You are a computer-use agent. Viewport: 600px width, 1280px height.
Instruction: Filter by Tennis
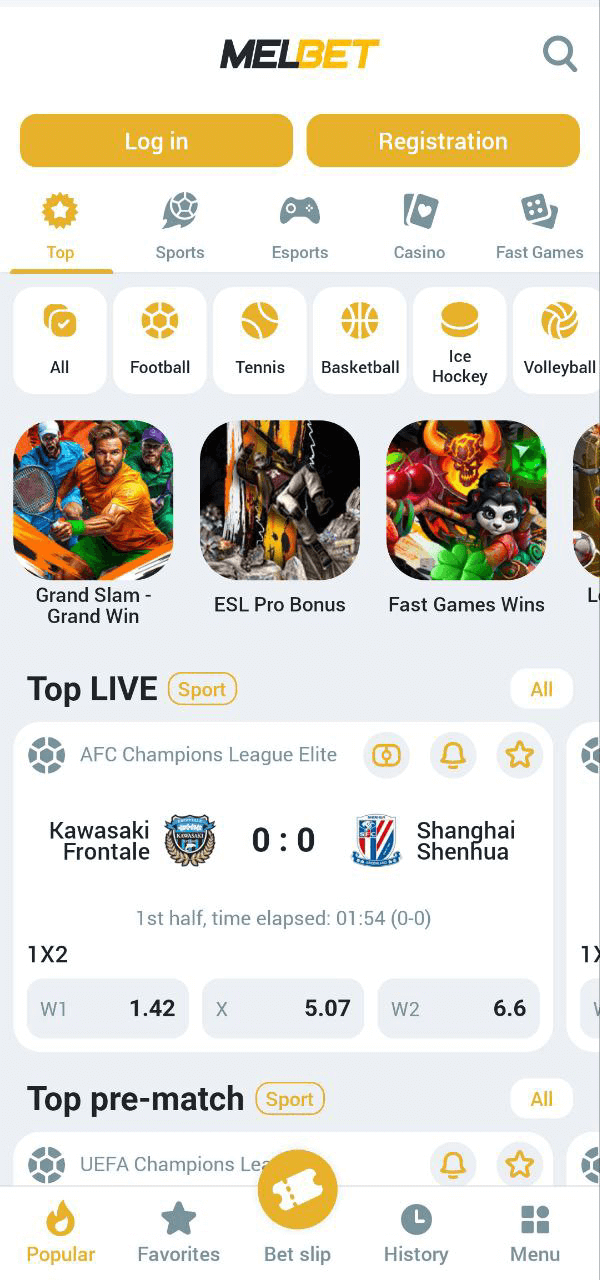(x=260, y=340)
